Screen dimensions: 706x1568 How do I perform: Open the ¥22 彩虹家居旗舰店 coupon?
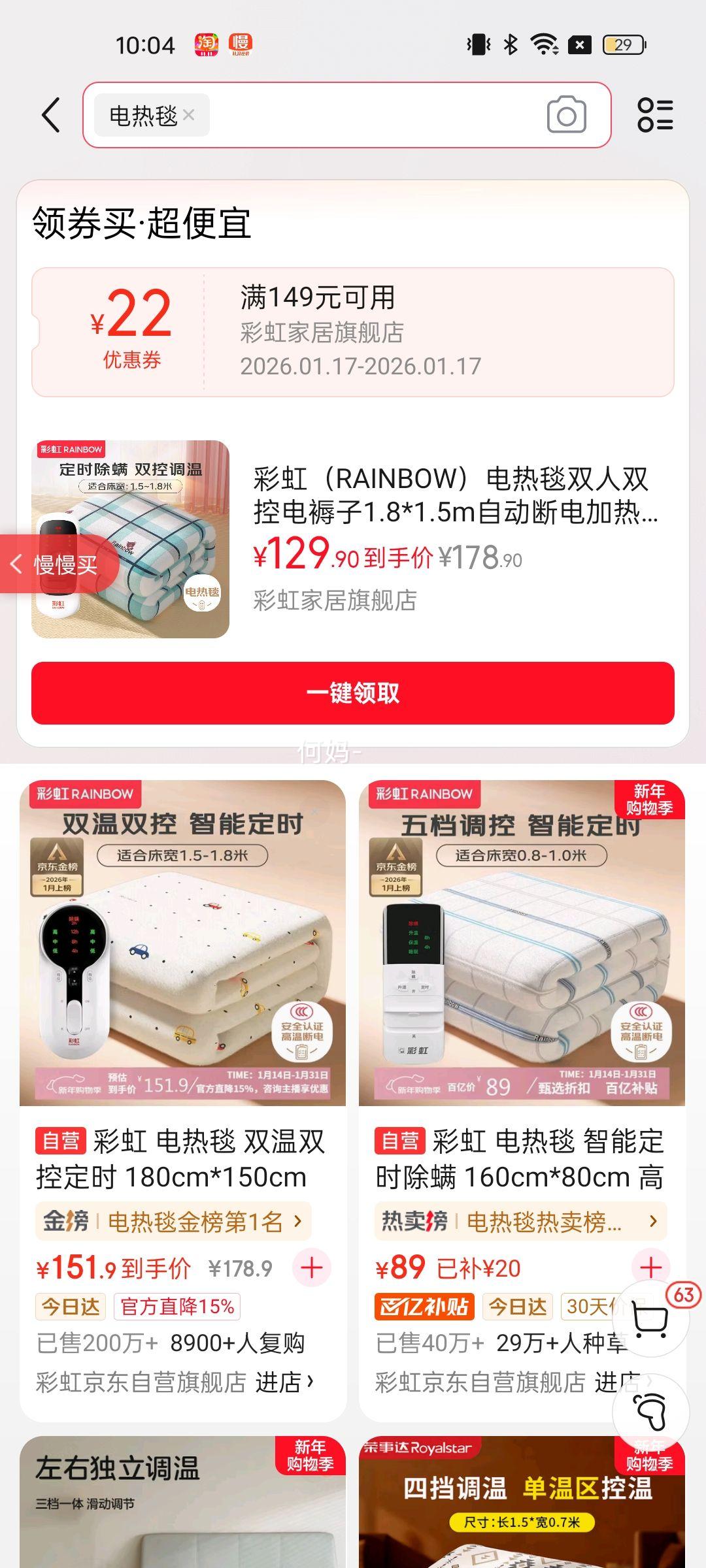pos(353,332)
